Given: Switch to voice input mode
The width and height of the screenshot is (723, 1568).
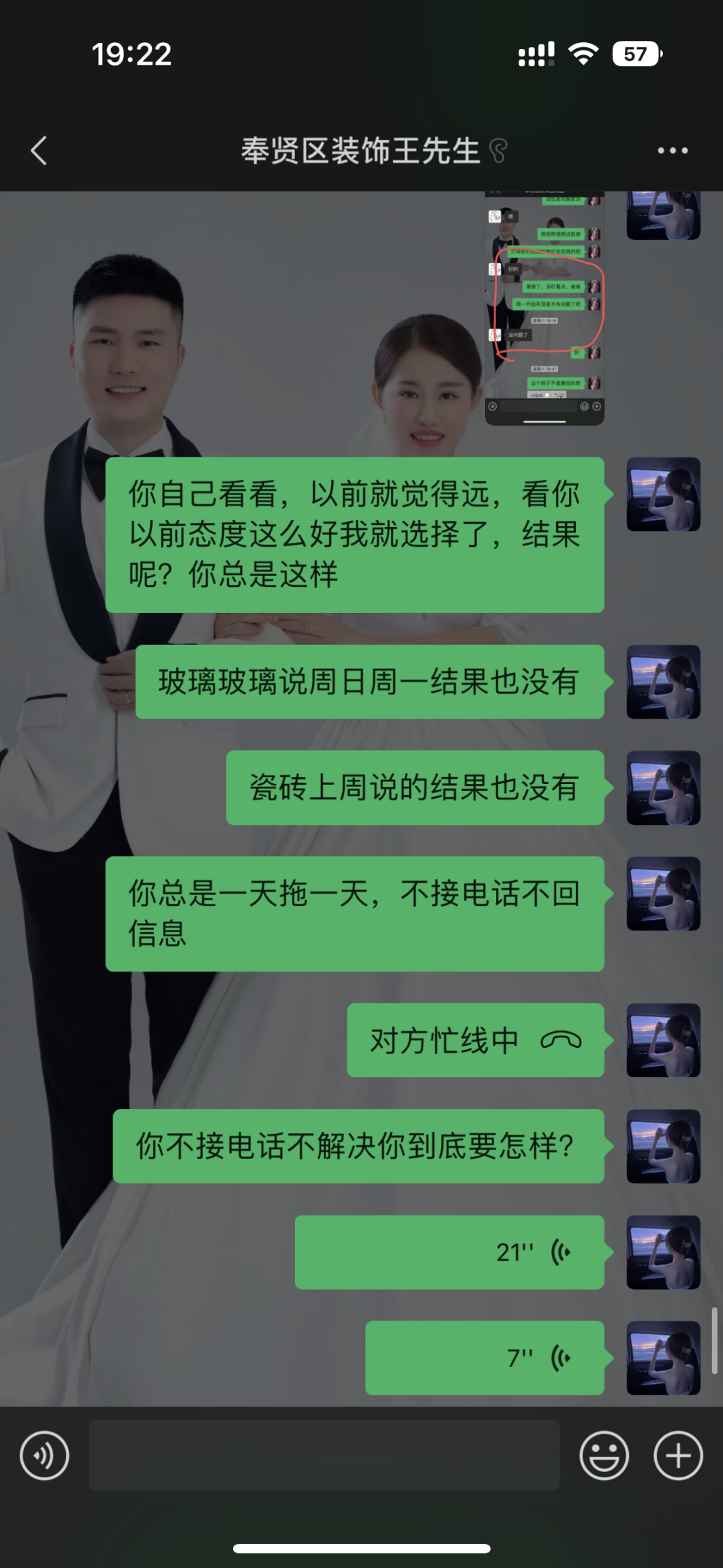Looking at the screenshot, I should click(x=44, y=1456).
